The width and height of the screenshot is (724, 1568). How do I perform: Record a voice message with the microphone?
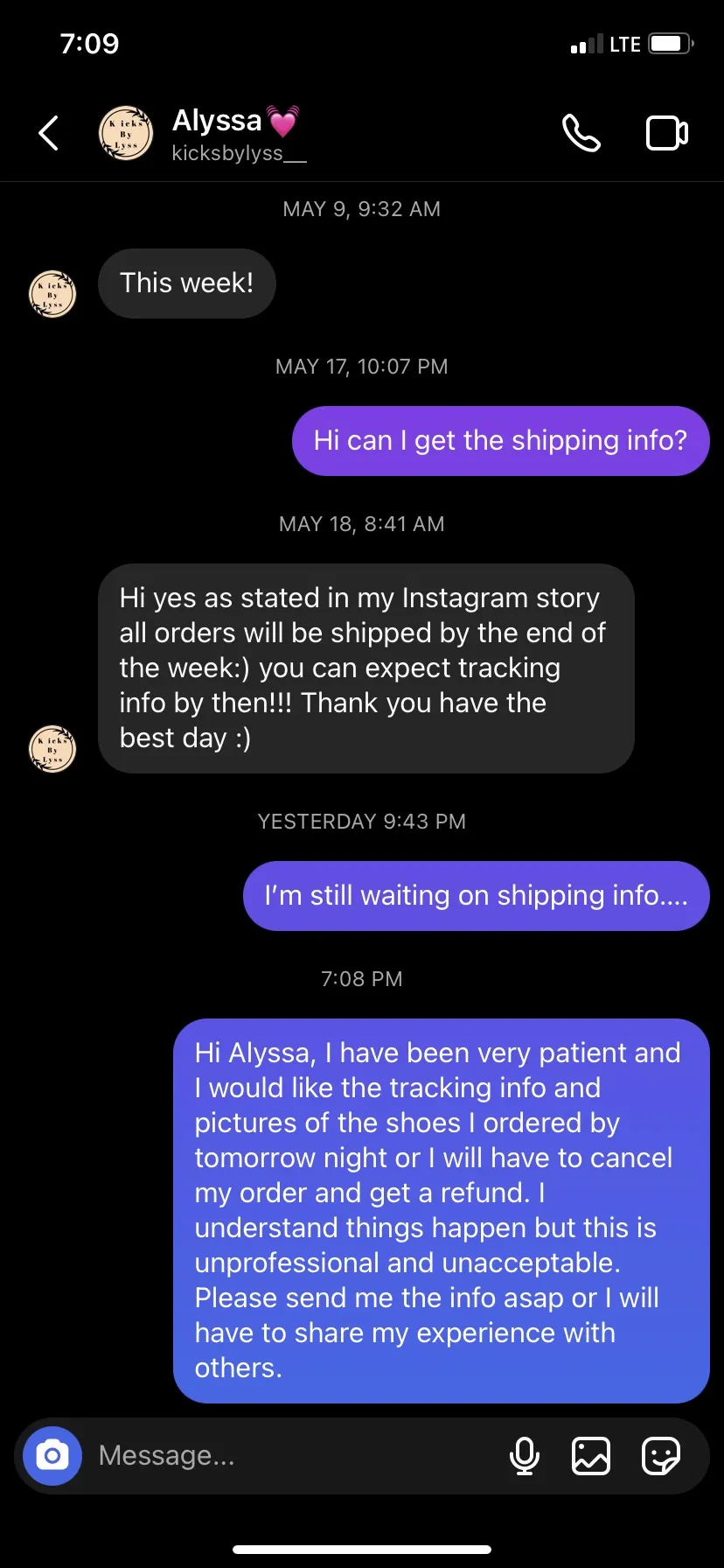[x=525, y=1456]
